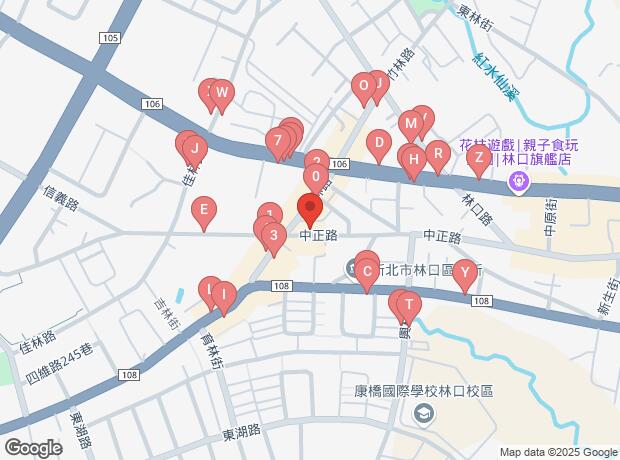The image size is (620, 460).
Task: Select the map pin labeled R
Action: [x=436, y=154]
